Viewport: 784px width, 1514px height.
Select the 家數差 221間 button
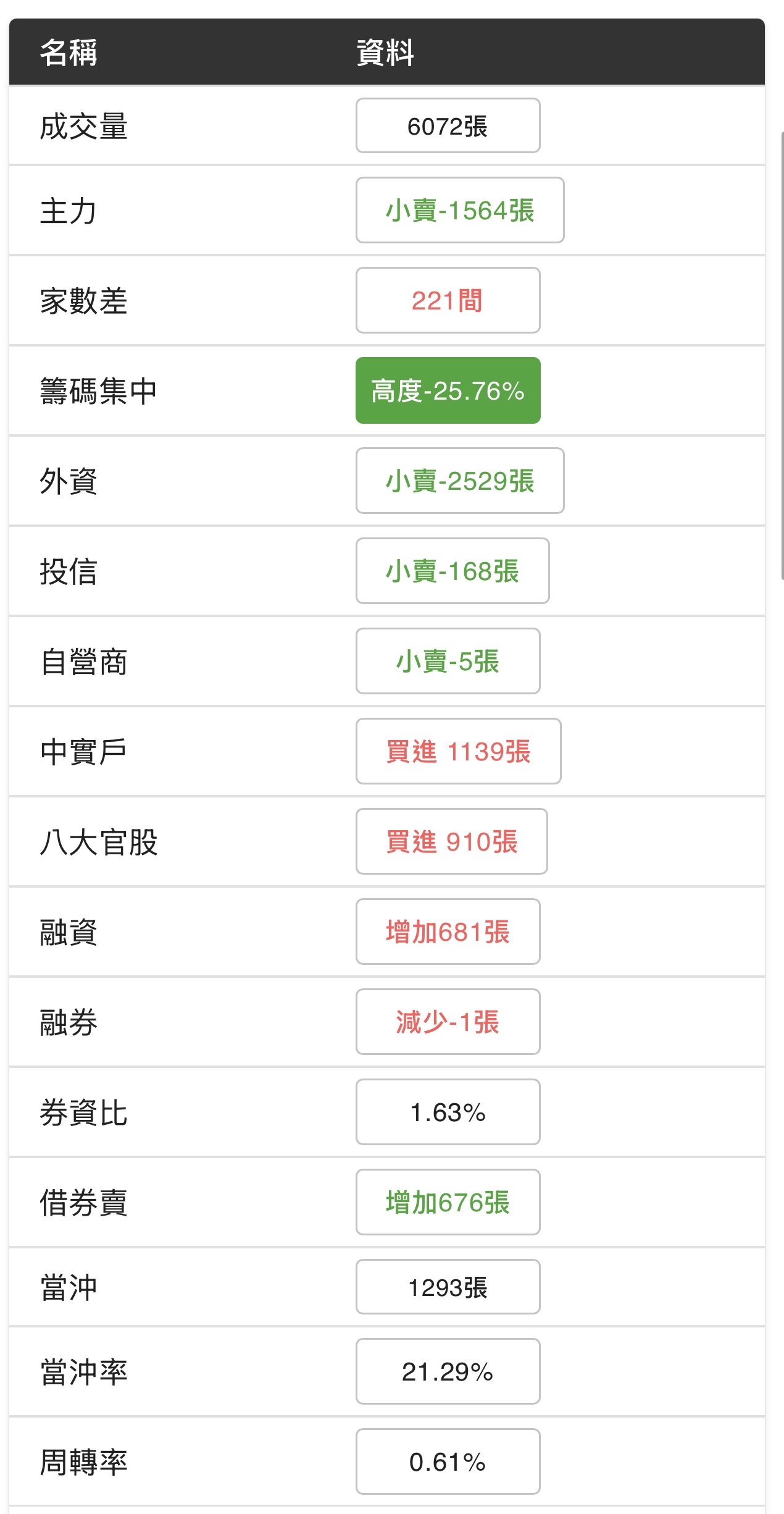coord(448,300)
